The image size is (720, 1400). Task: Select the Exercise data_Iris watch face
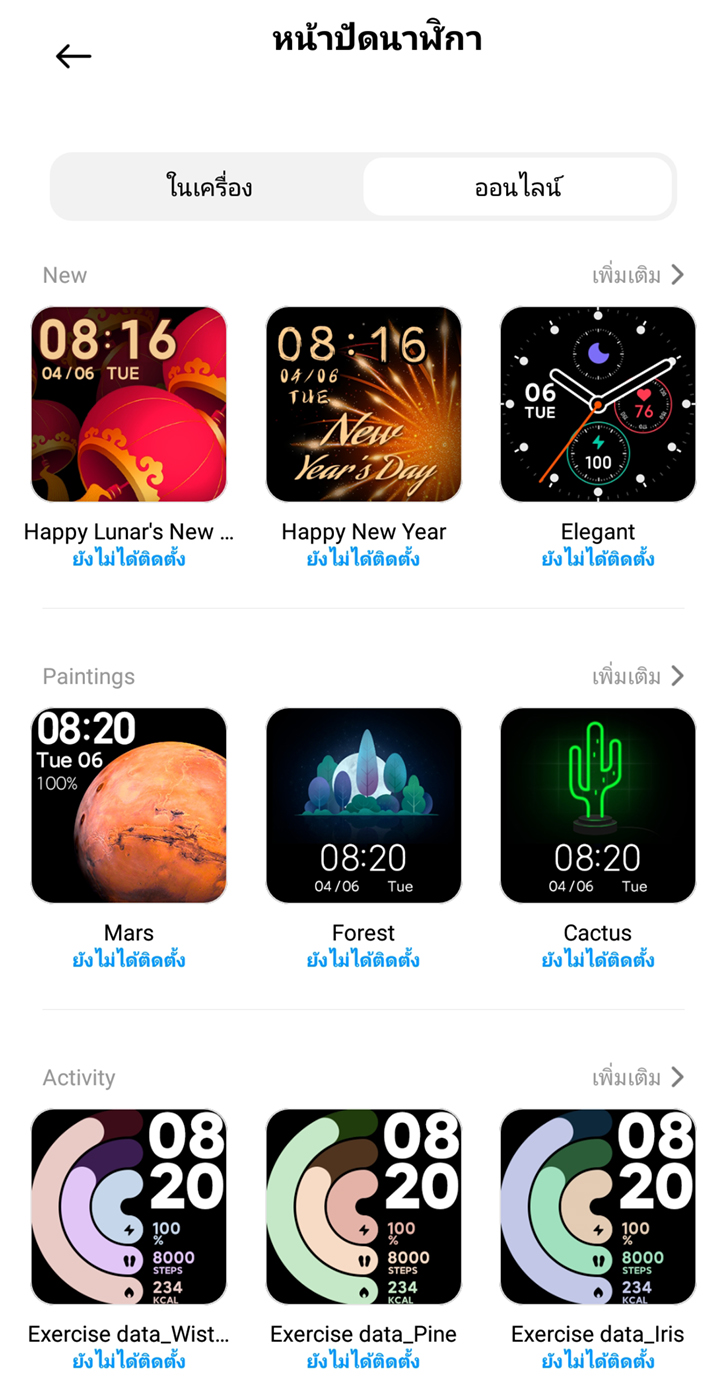[598, 1207]
